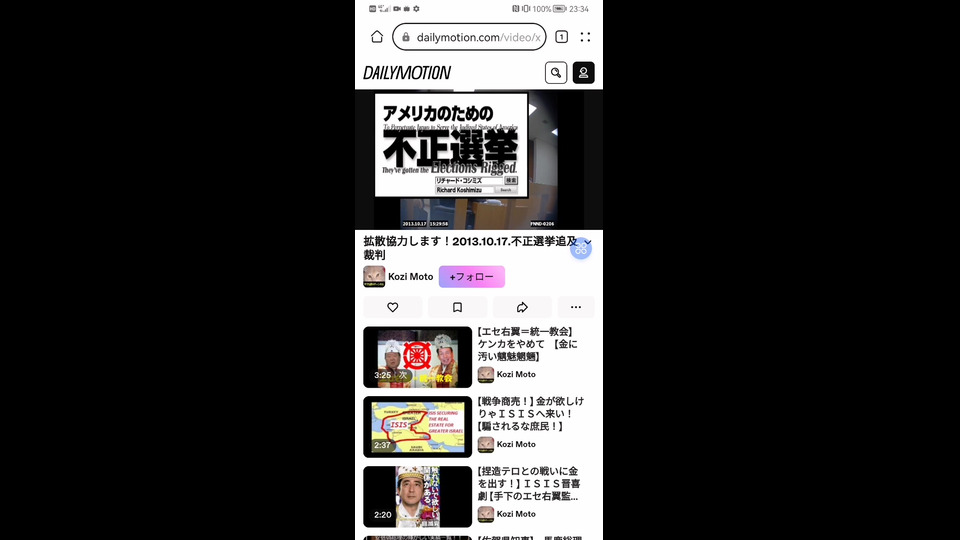The width and height of the screenshot is (960, 540).
Task: Share this video
Action: click(522, 307)
